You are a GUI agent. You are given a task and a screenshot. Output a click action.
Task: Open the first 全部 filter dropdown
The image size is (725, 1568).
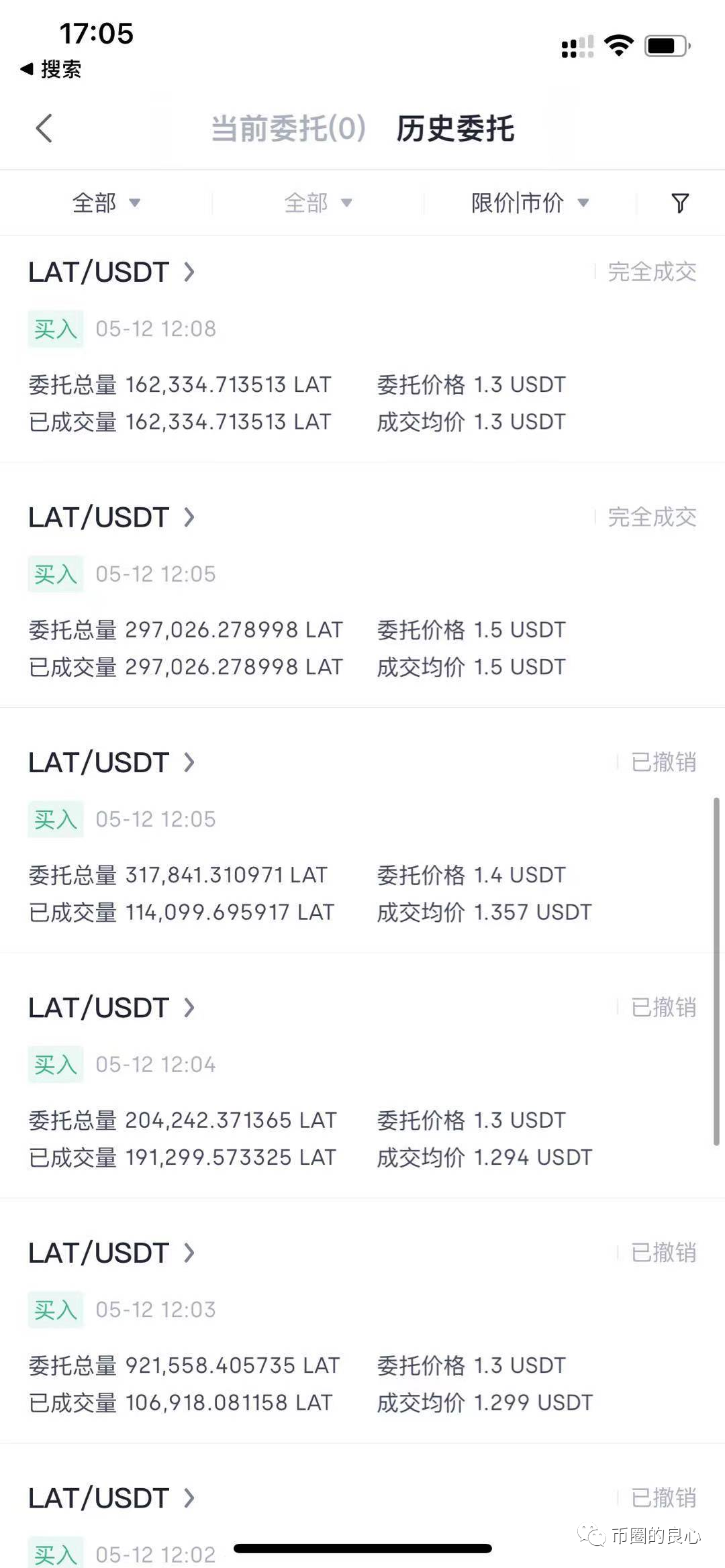pyautogui.click(x=106, y=203)
